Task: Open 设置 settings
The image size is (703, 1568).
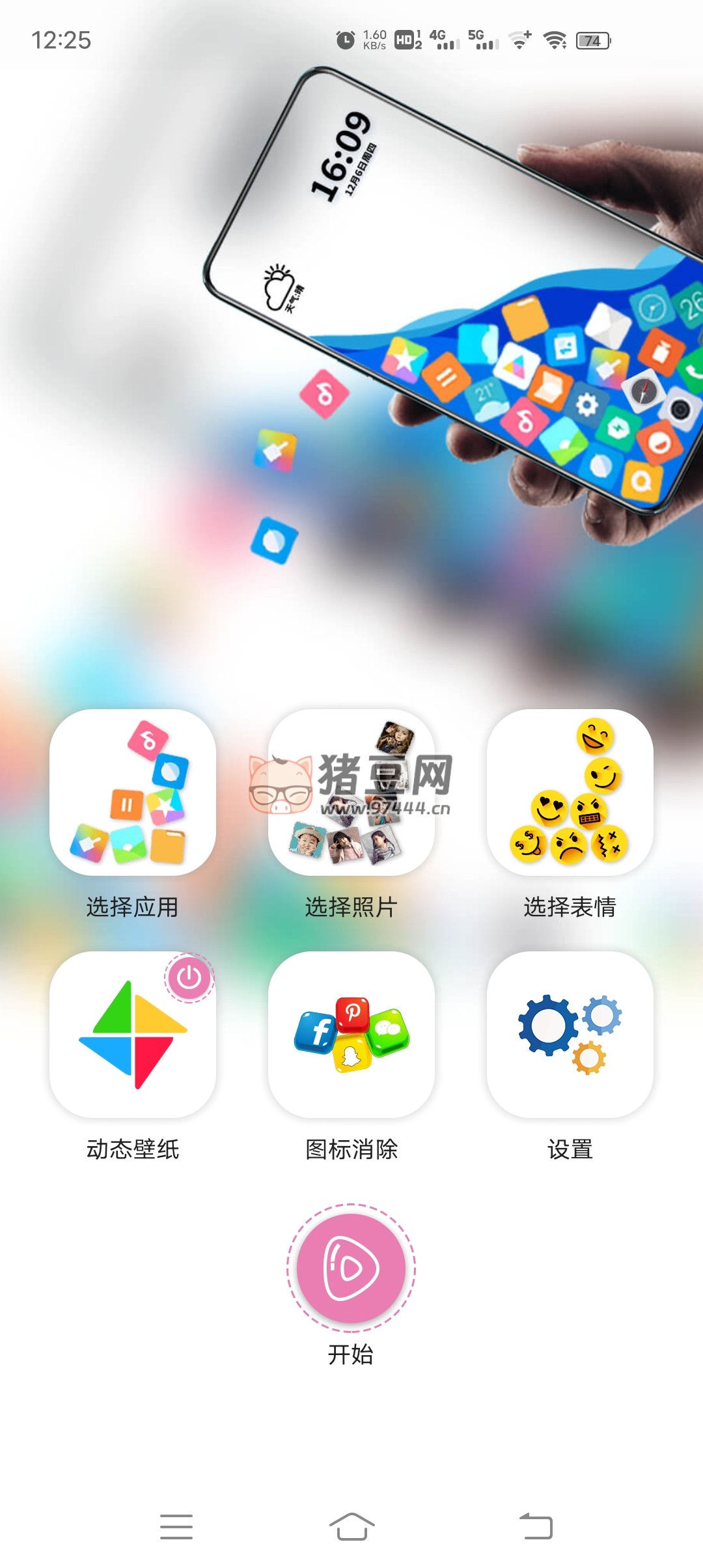Action: click(x=570, y=1035)
